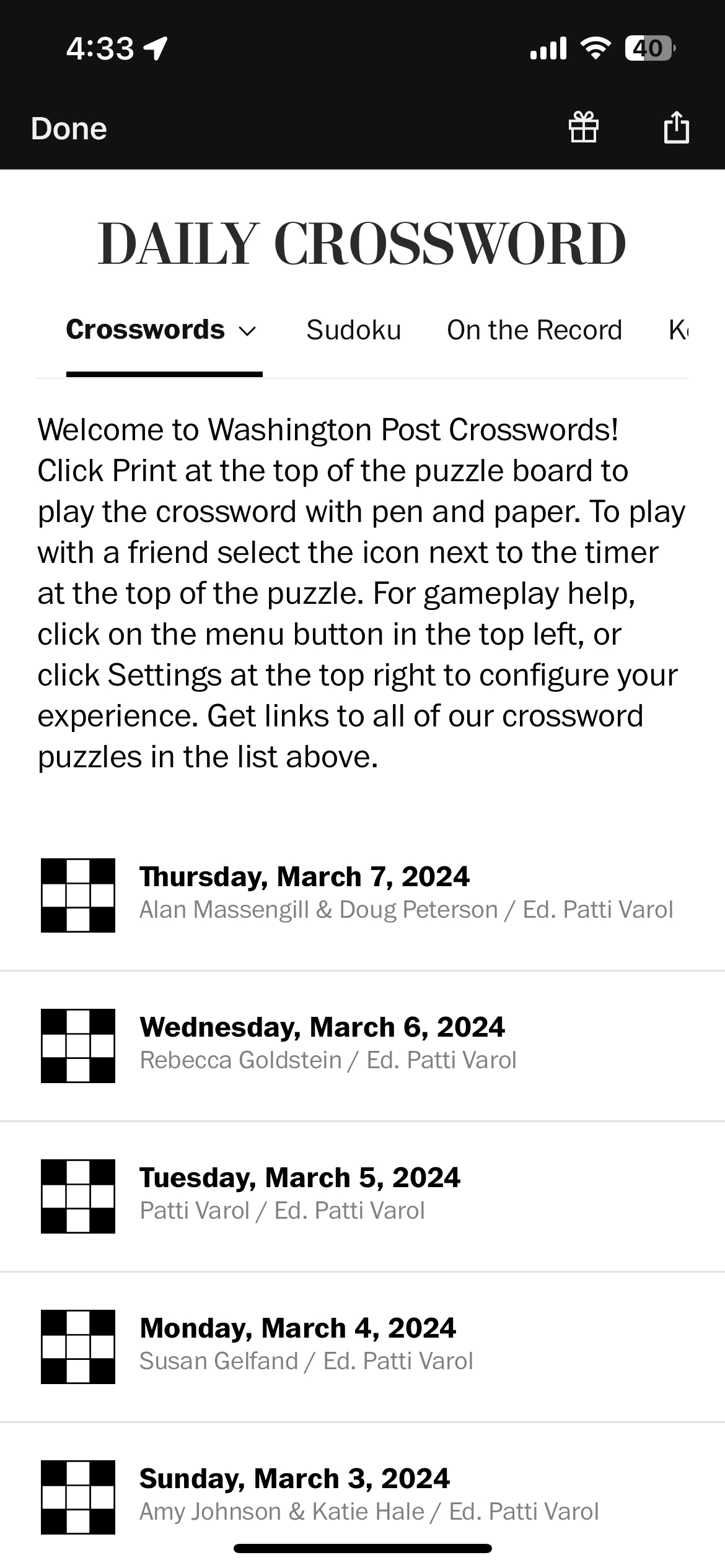Tap Done to close the browser view
725x1568 pixels.
(x=69, y=129)
